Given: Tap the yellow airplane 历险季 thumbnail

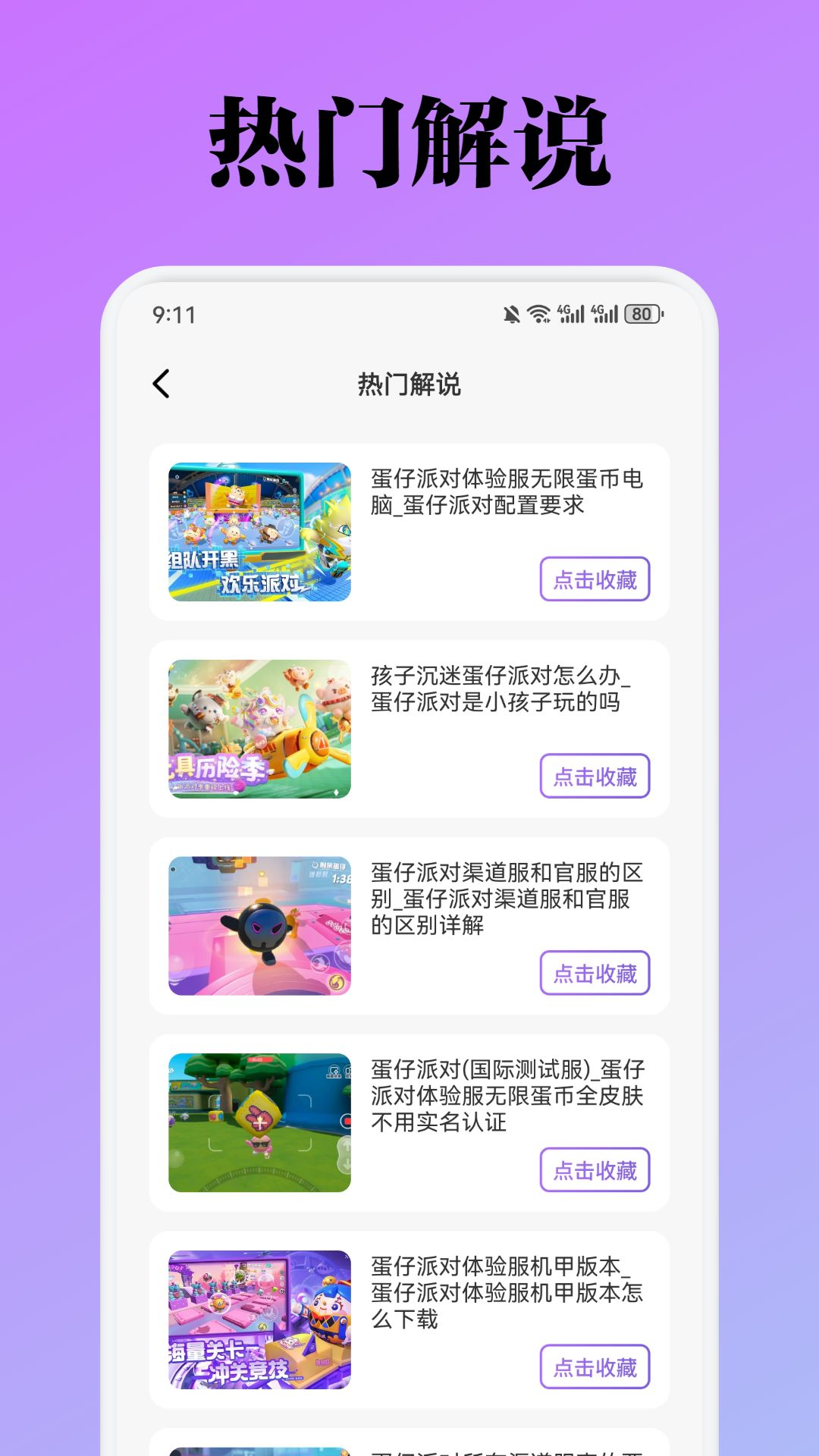Looking at the screenshot, I should pos(259,726).
